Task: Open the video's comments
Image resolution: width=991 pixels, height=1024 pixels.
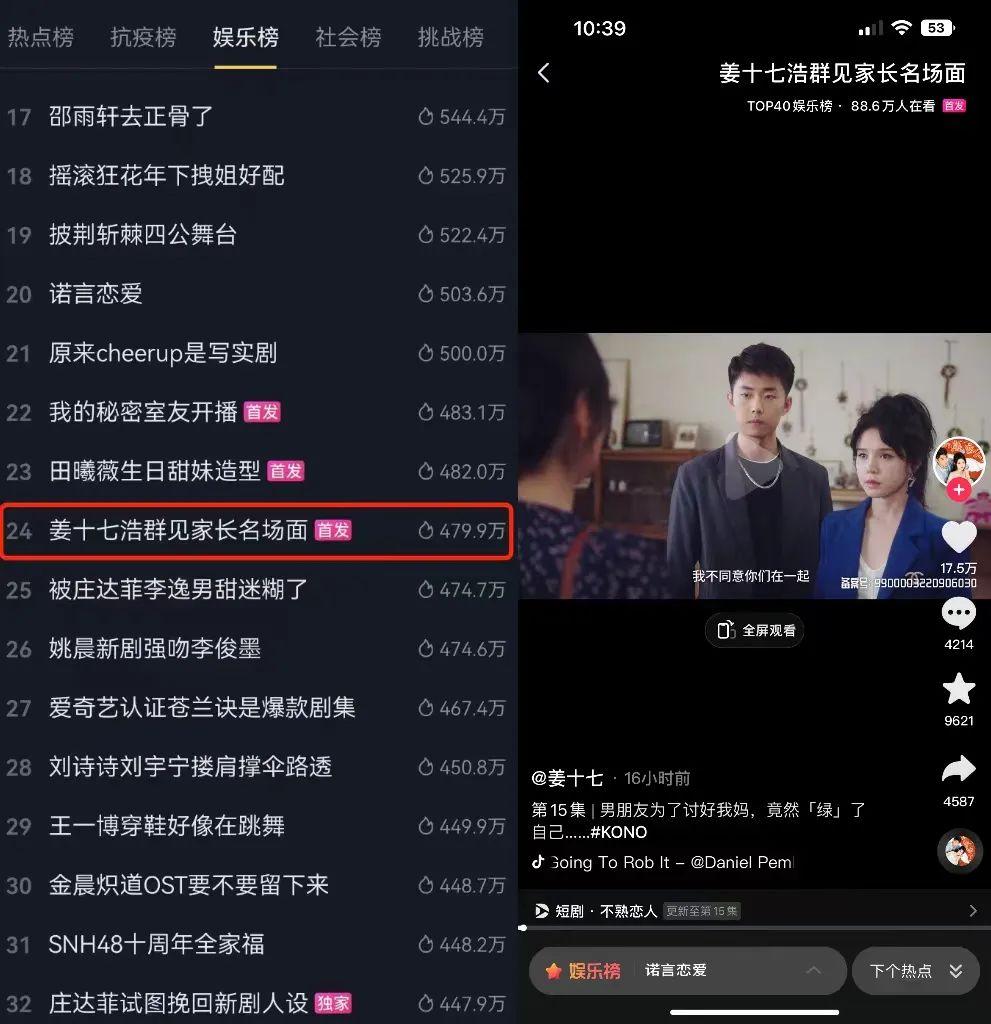Action: click(x=959, y=614)
